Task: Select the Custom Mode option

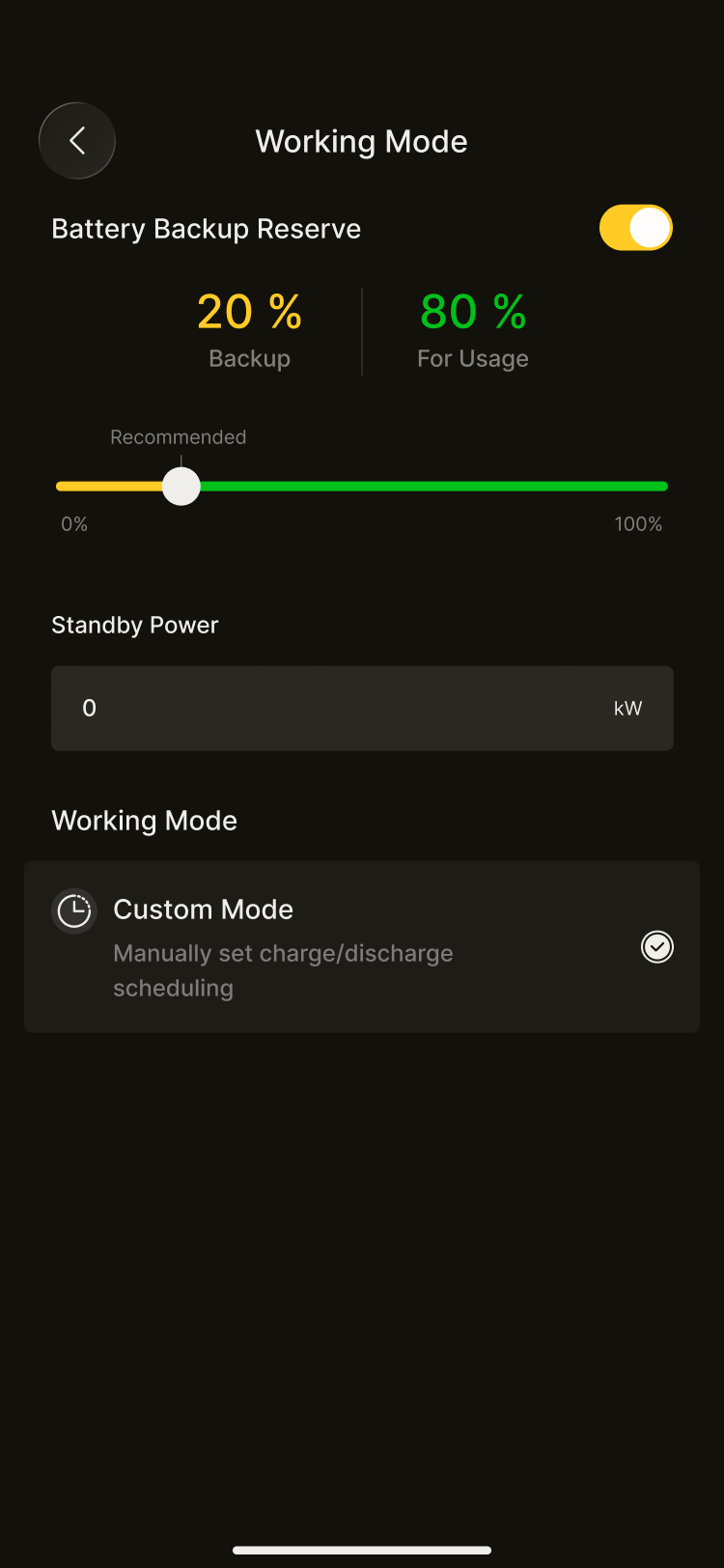Action: point(361,946)
